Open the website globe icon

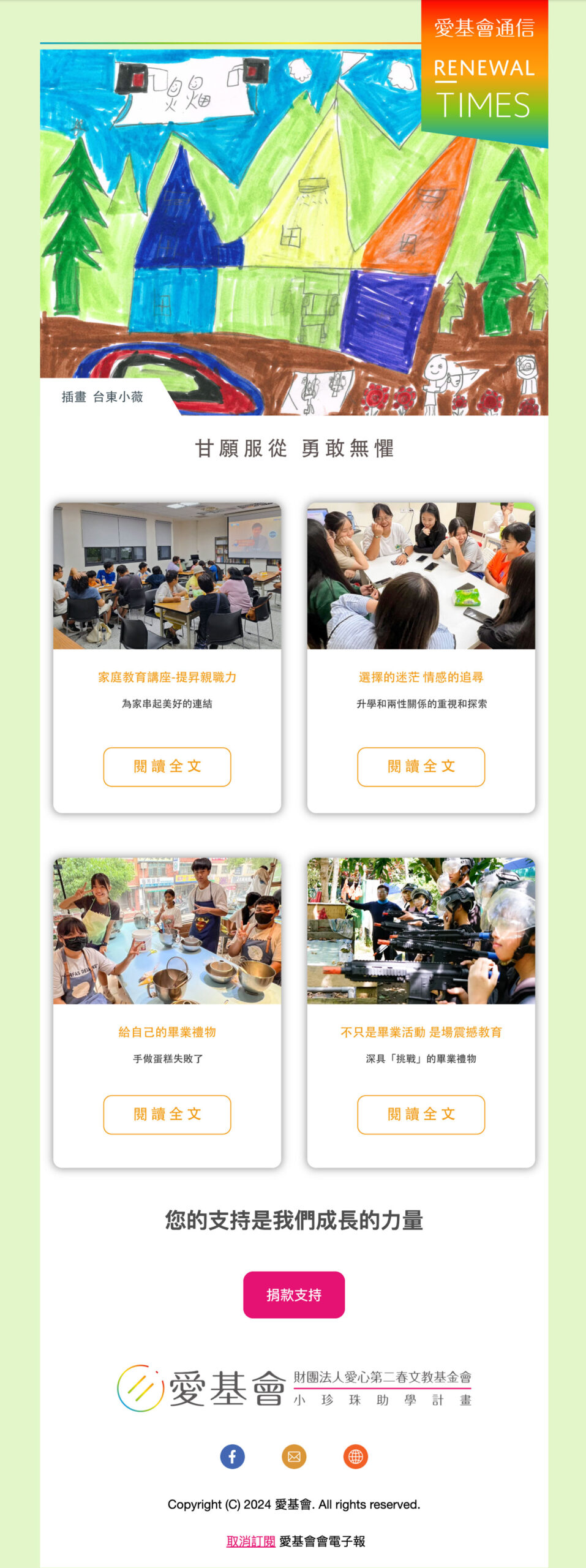(x=356, y=1457)
